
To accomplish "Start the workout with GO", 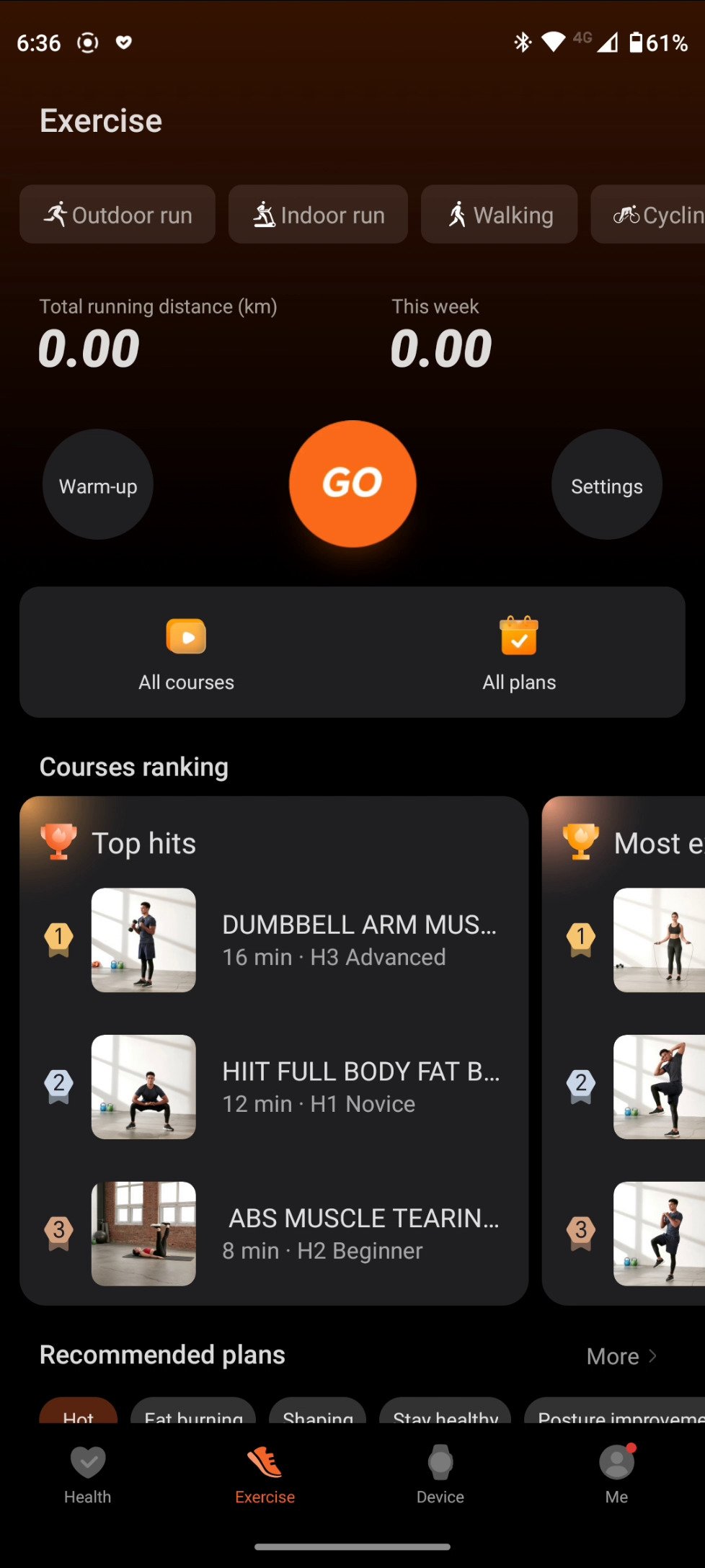I will point(352,484).
